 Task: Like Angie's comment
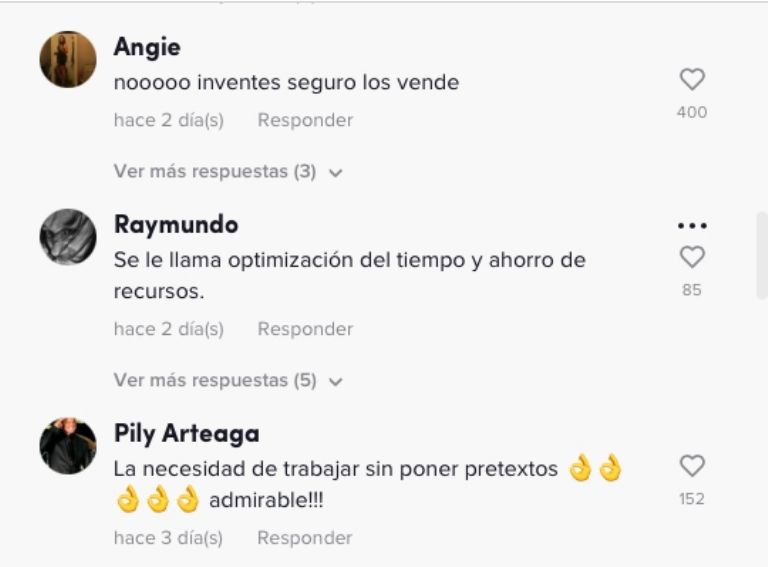[692, 80]
